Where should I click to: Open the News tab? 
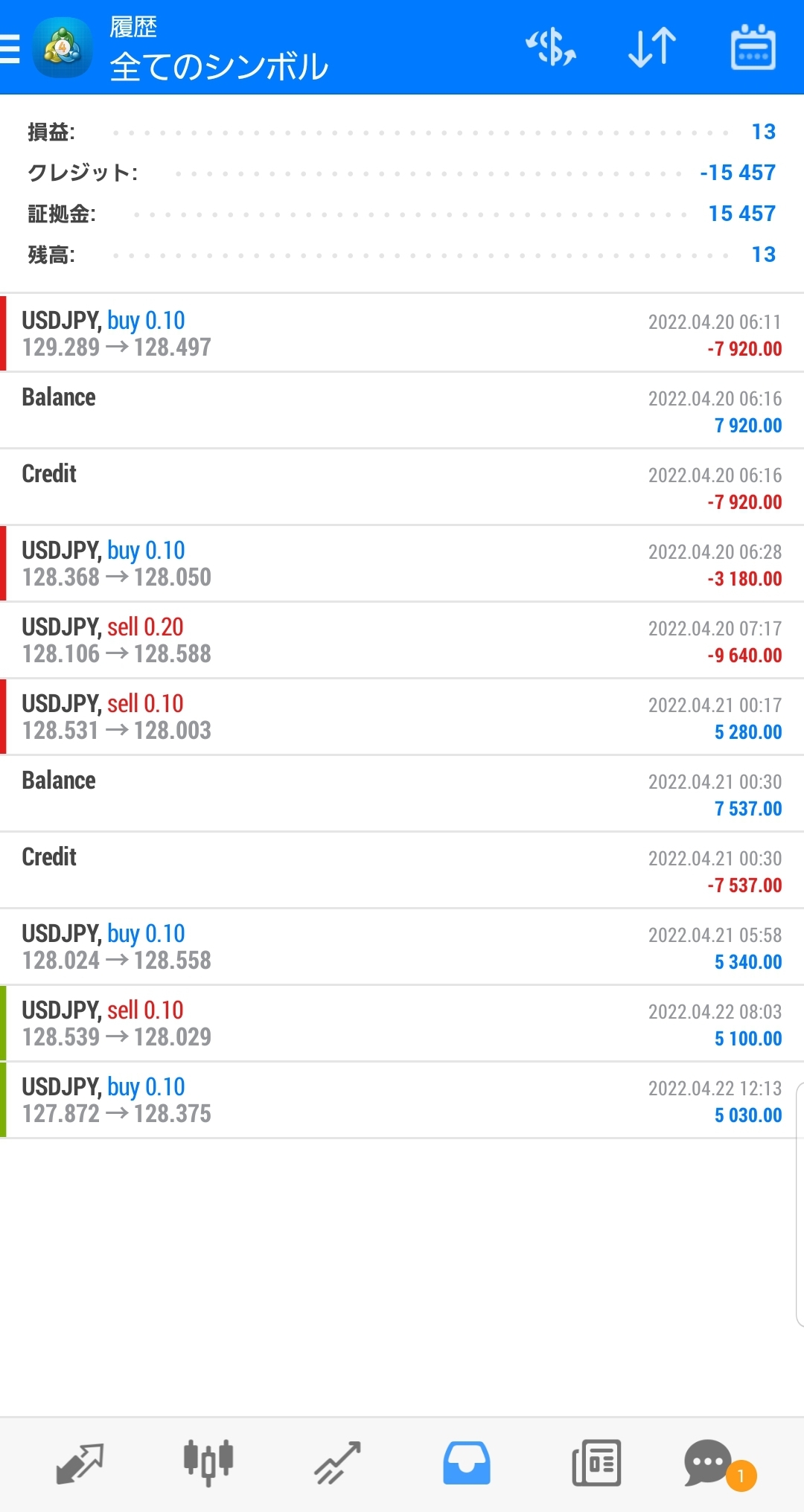pyautogui.click(x=596, y=1463)
